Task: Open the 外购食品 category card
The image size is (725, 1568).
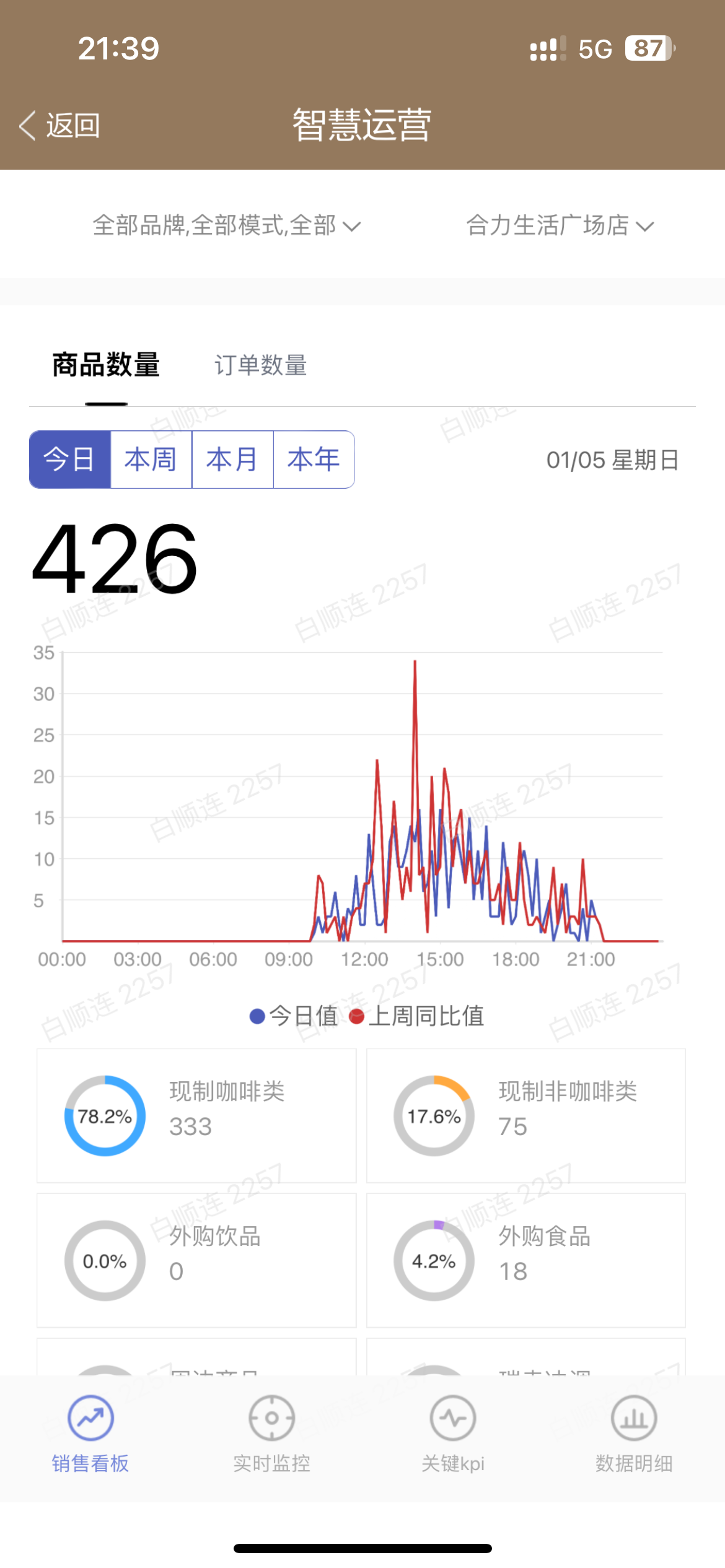Action: pyautogui.click(x=525, y=1260)
